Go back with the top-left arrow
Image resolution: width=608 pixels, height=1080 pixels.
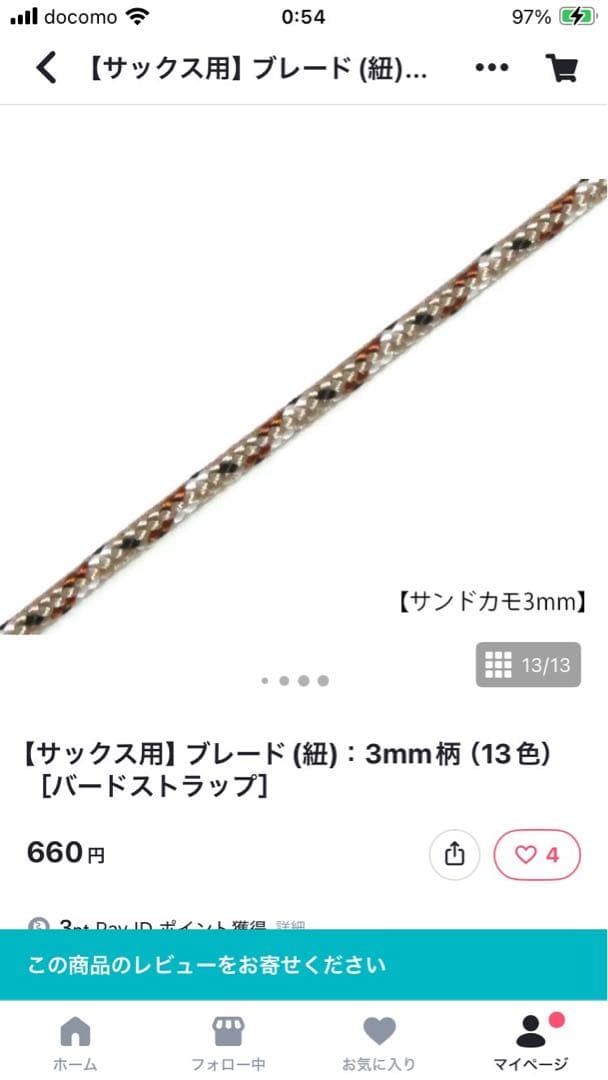pos(46,69)
